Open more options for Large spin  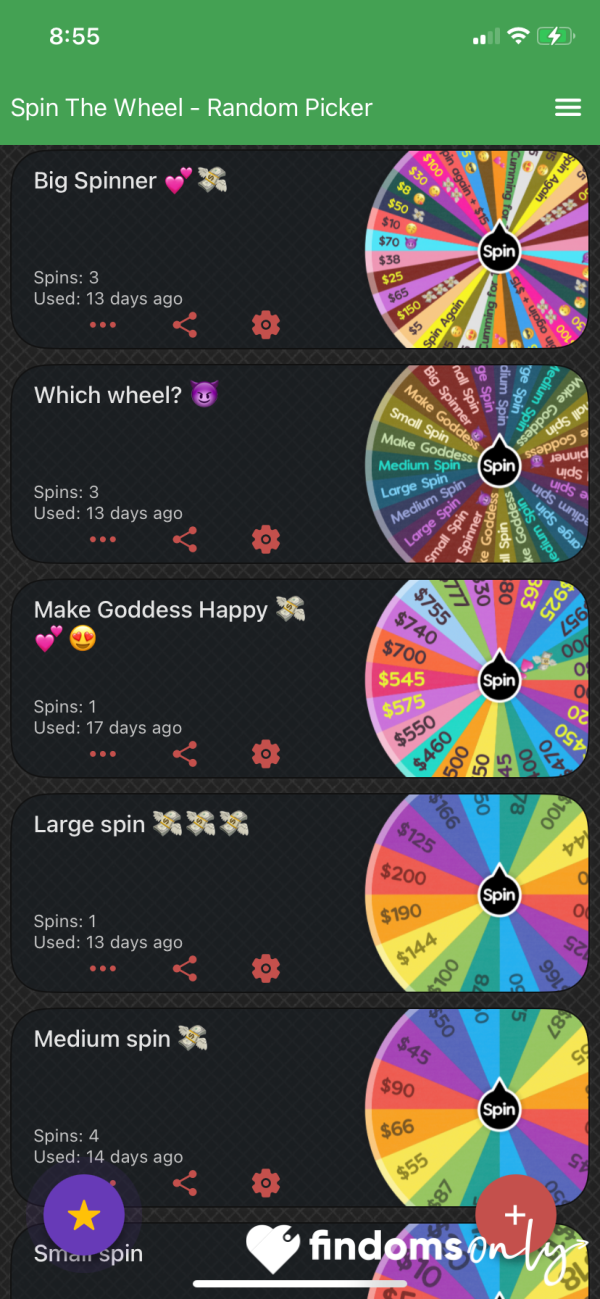(x=103, y=968)
